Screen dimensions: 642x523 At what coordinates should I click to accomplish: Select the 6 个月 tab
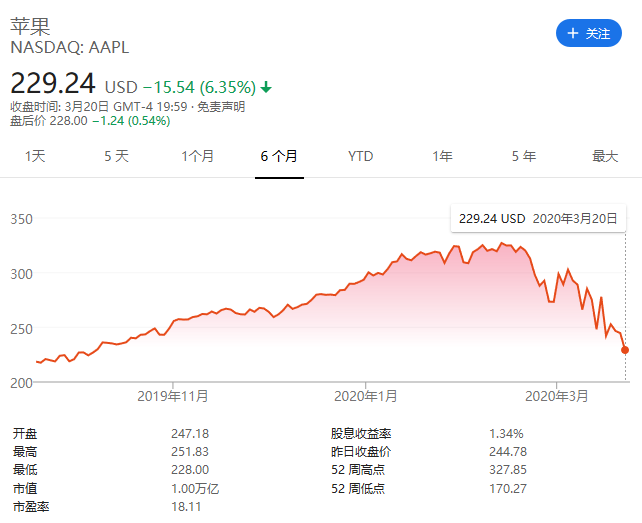279,156
